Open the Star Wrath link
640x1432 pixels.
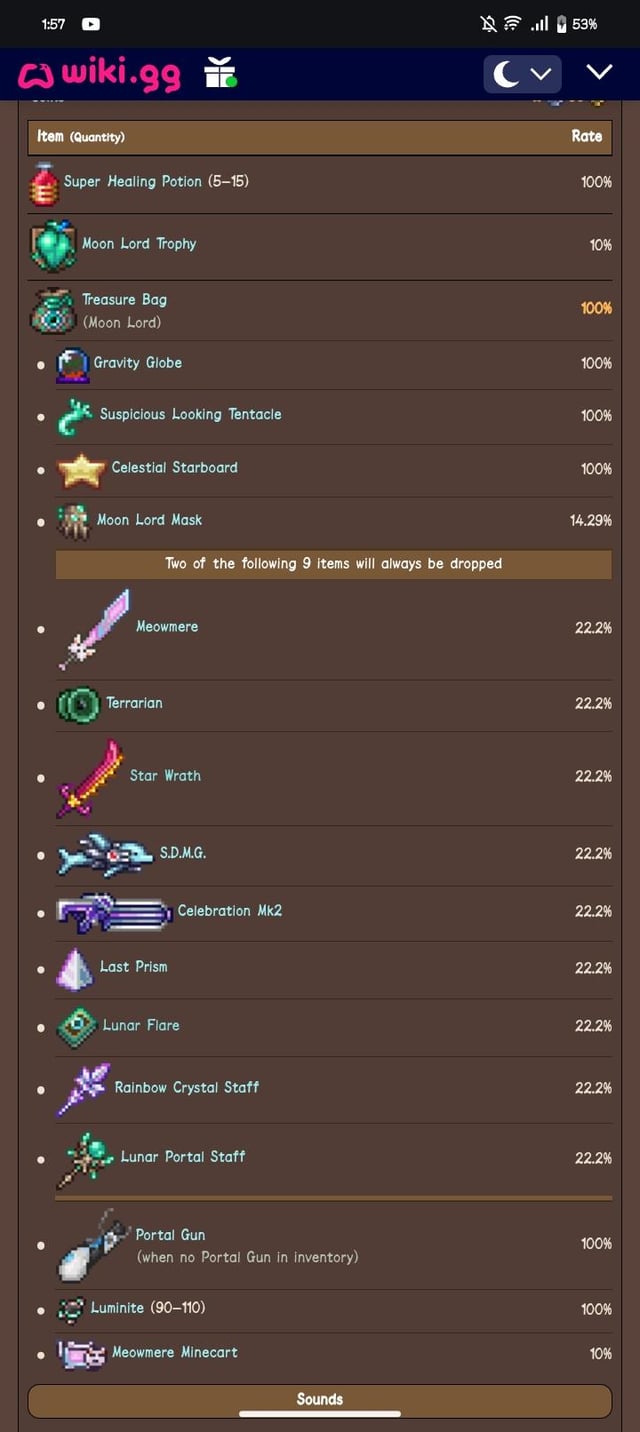point(165,775)
